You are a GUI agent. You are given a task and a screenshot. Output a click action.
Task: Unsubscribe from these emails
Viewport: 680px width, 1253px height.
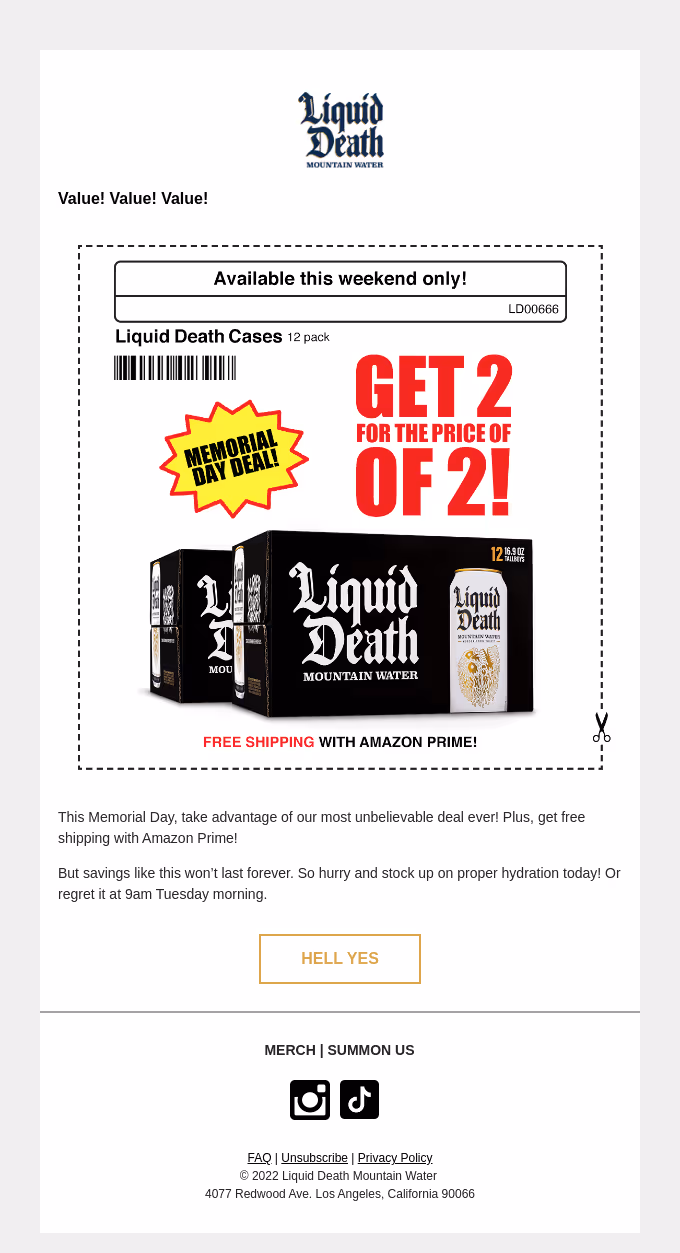point(314,1158)
